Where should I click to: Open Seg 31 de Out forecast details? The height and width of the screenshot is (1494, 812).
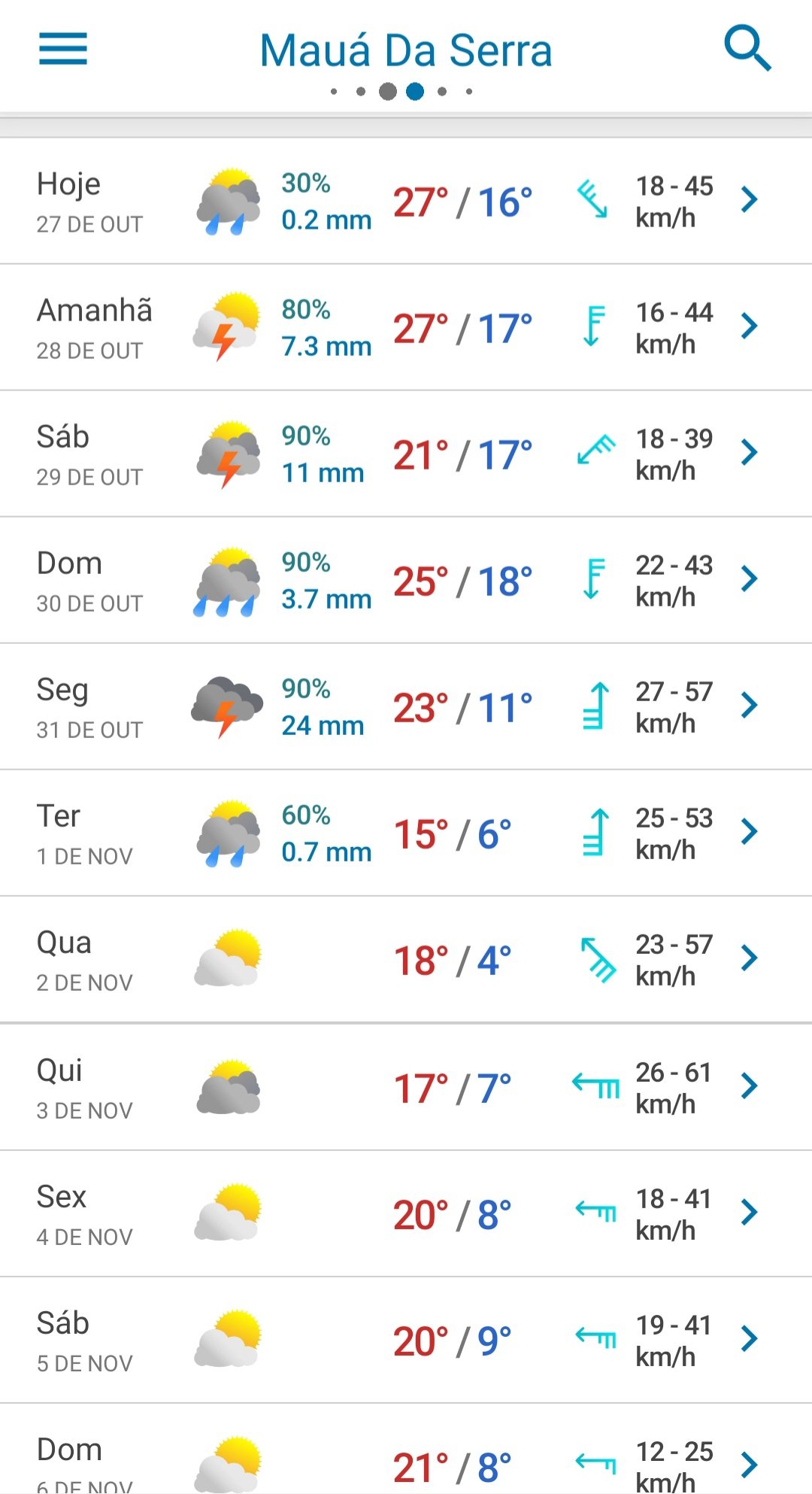click(x=406, y=706)
